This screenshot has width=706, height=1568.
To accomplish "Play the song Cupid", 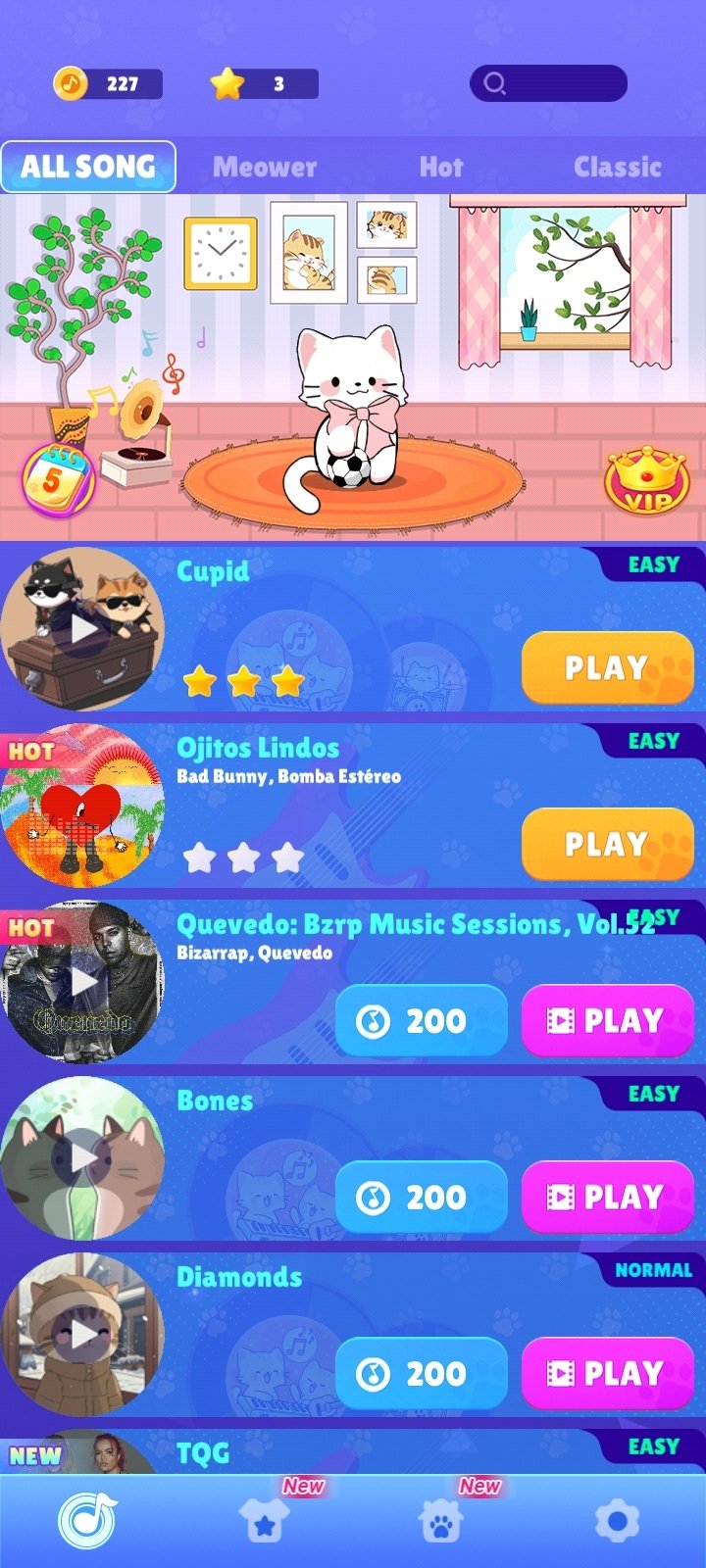I will pos(607,667).
